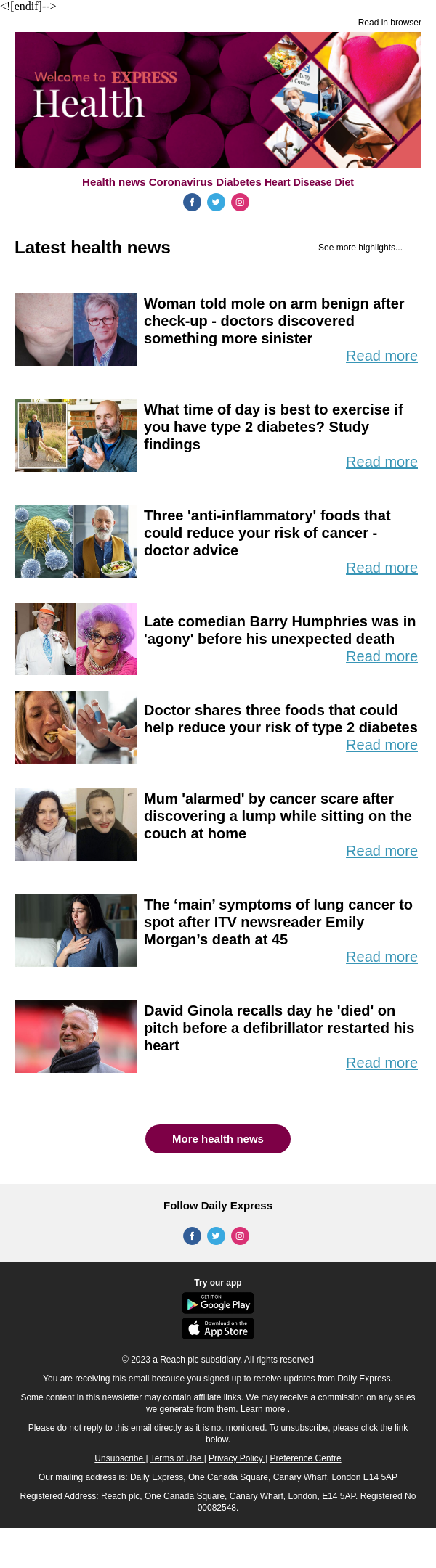Open the Read in browser link
This screenshot has height=1568, width=436.
coord(389,23)
